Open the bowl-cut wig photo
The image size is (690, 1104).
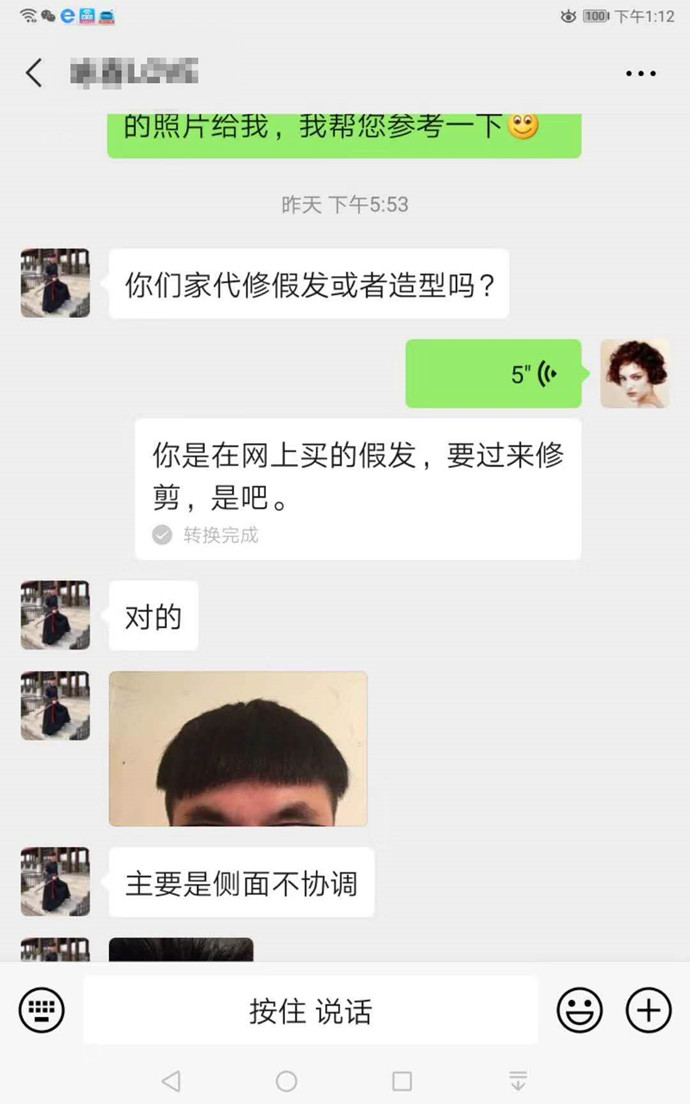tap(238, 748)
